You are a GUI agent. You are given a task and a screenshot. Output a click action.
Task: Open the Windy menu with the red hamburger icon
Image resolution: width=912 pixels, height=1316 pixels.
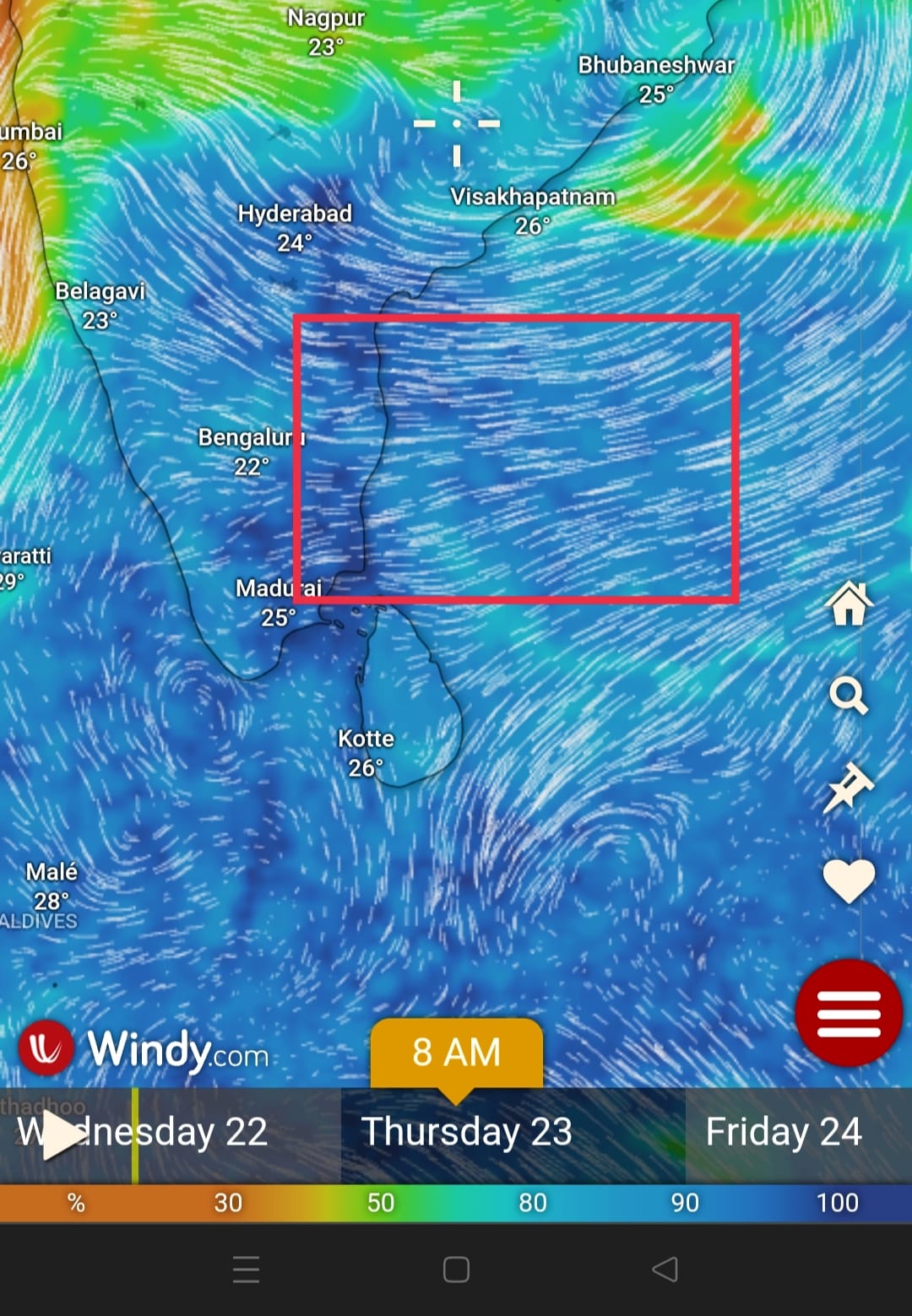(x=849, y=1011)
